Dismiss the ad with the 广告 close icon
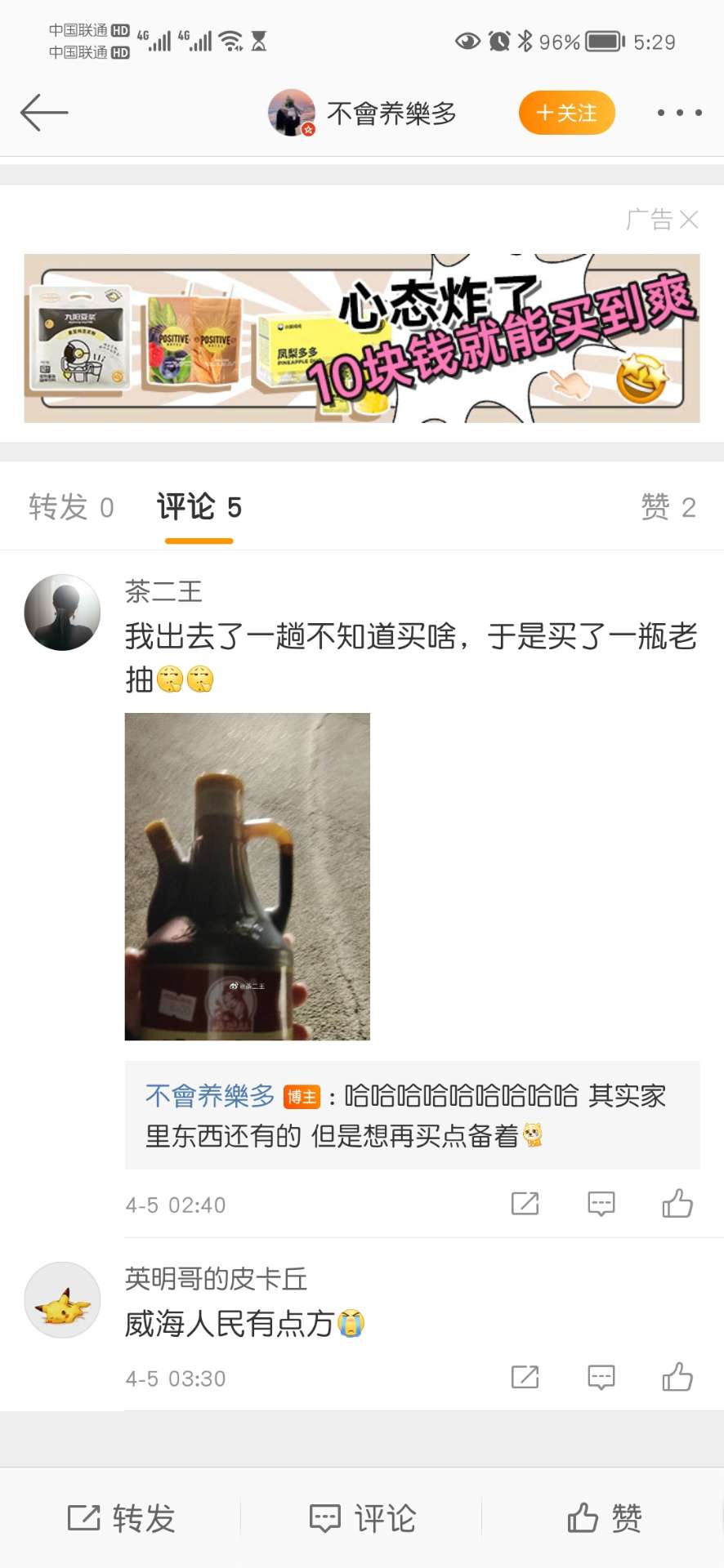The image size is (724, 1568). (688, 220)
